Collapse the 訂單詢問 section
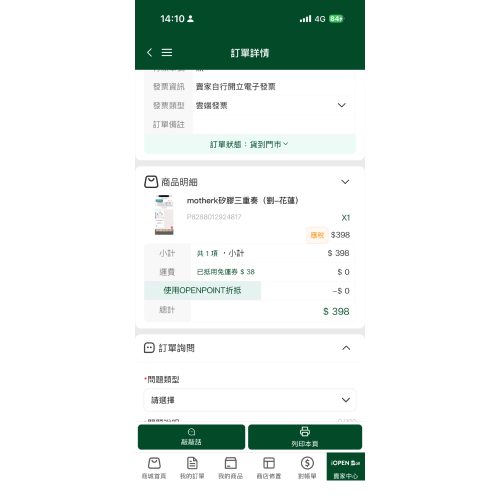Viewport: 500px width, 500px height. (x=346, y=348)
